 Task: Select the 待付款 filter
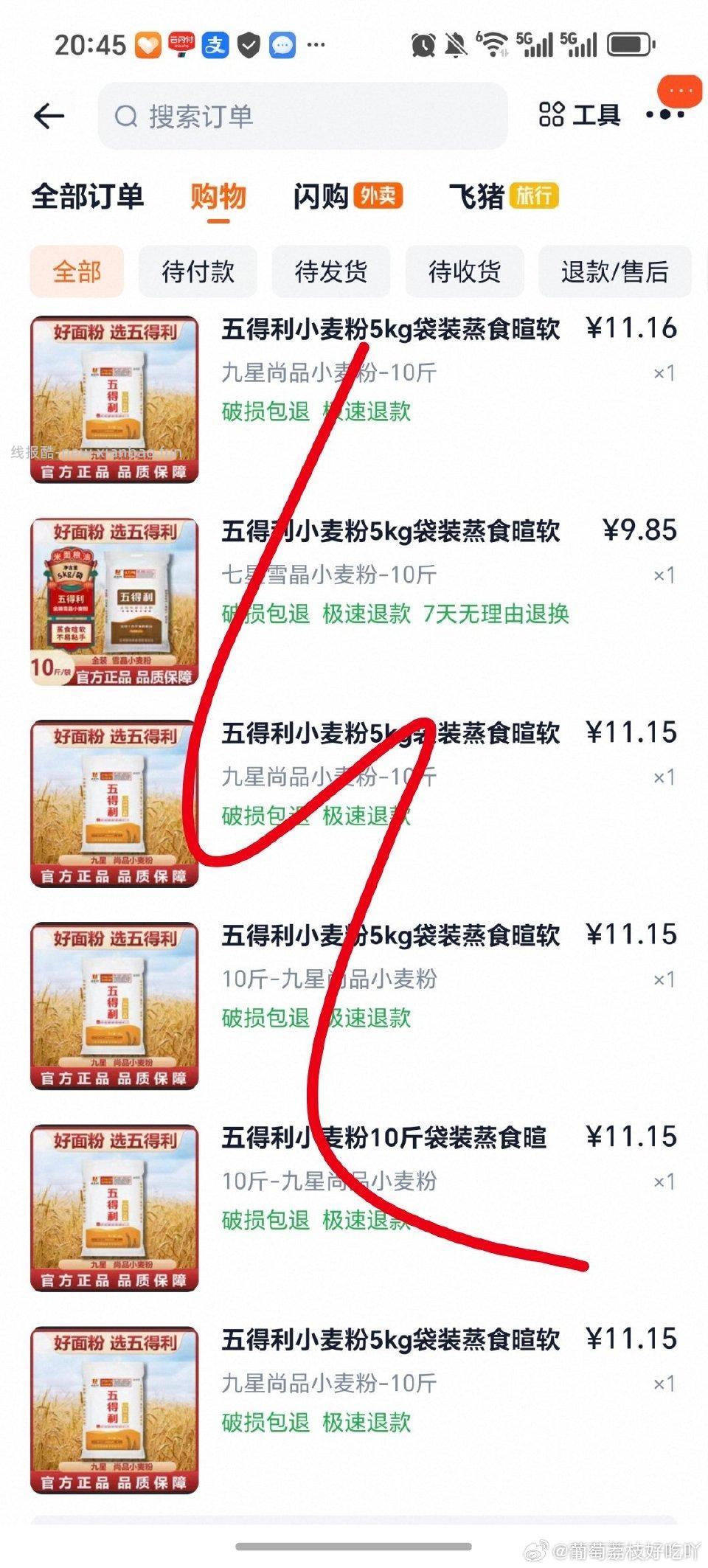pos(197,272)
